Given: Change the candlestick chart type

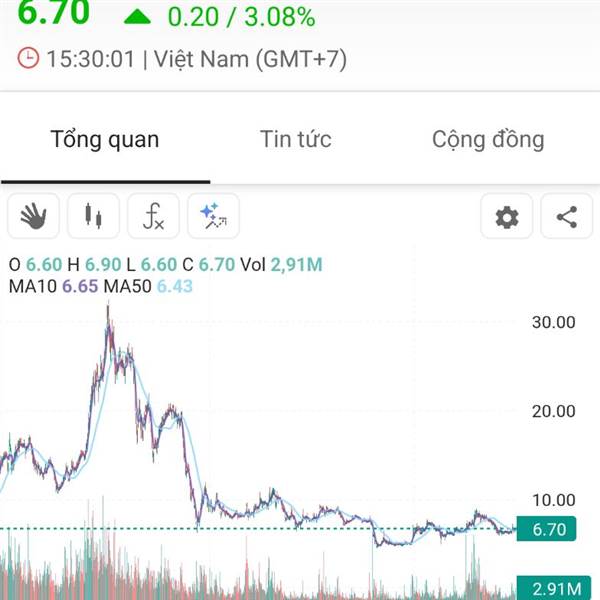Looking at the screenshot, I should coord(94,216).
